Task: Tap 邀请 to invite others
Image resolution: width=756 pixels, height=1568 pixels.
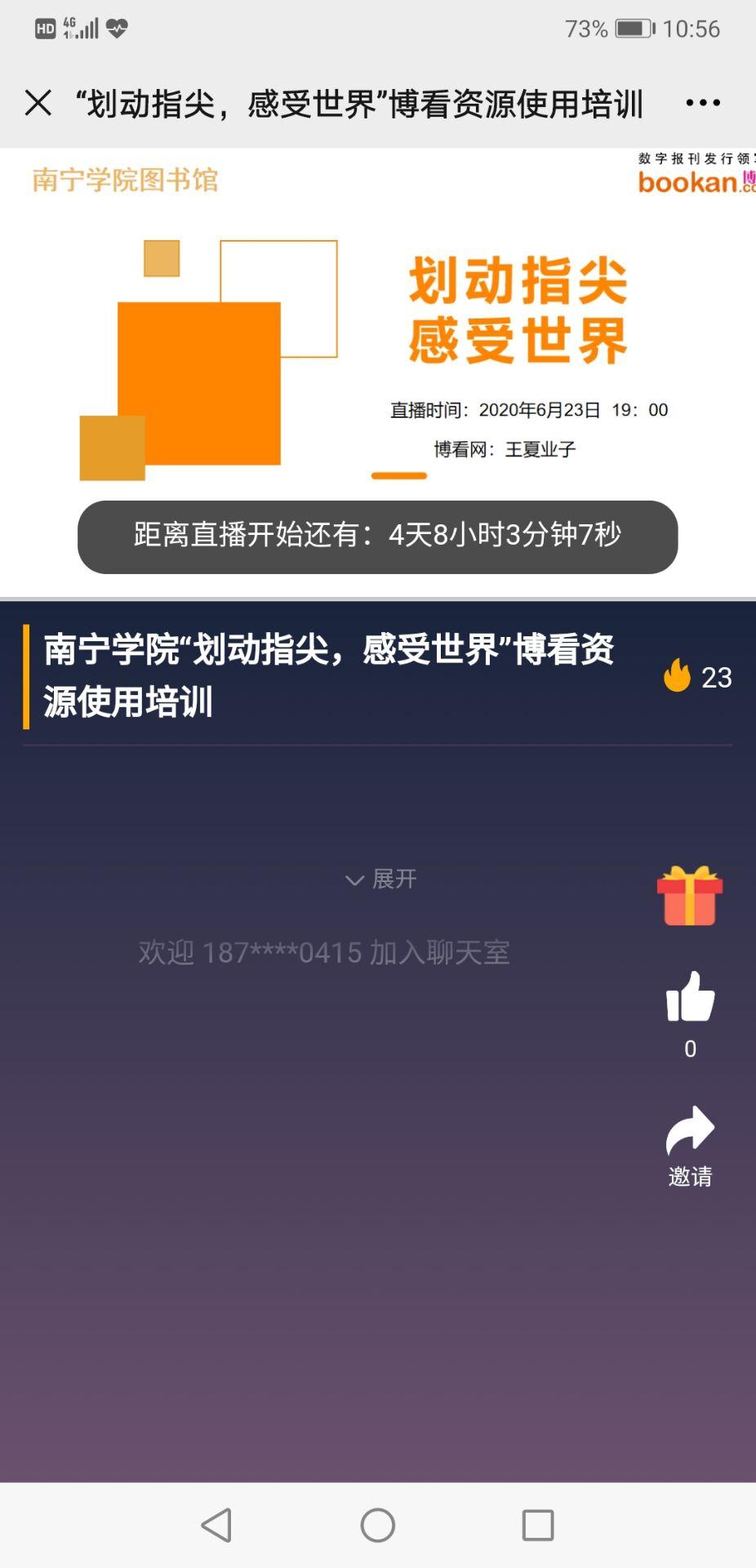Action: pos(690,1145)
